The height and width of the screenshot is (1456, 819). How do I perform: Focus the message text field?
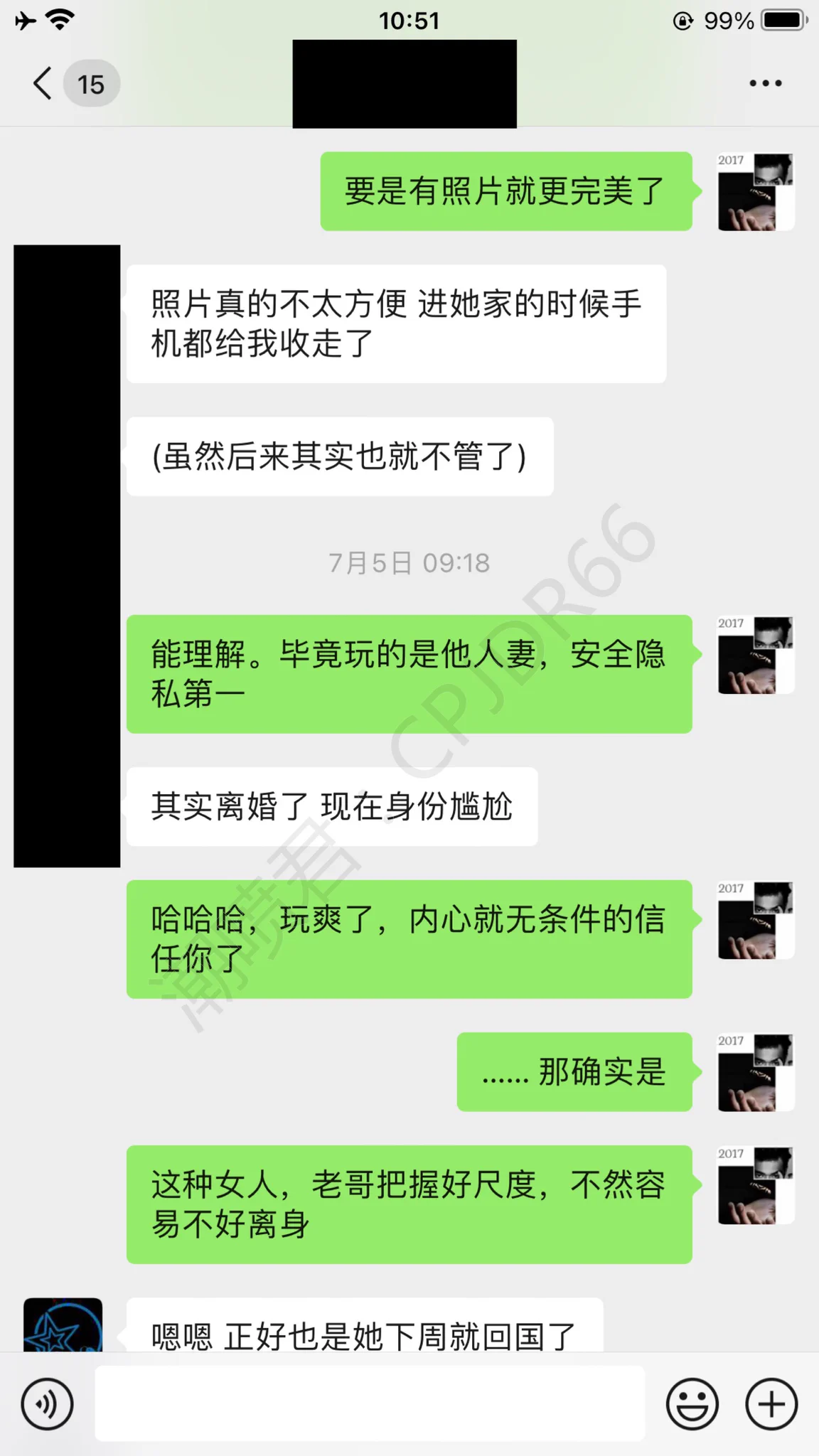click(x=370, y=1404)
